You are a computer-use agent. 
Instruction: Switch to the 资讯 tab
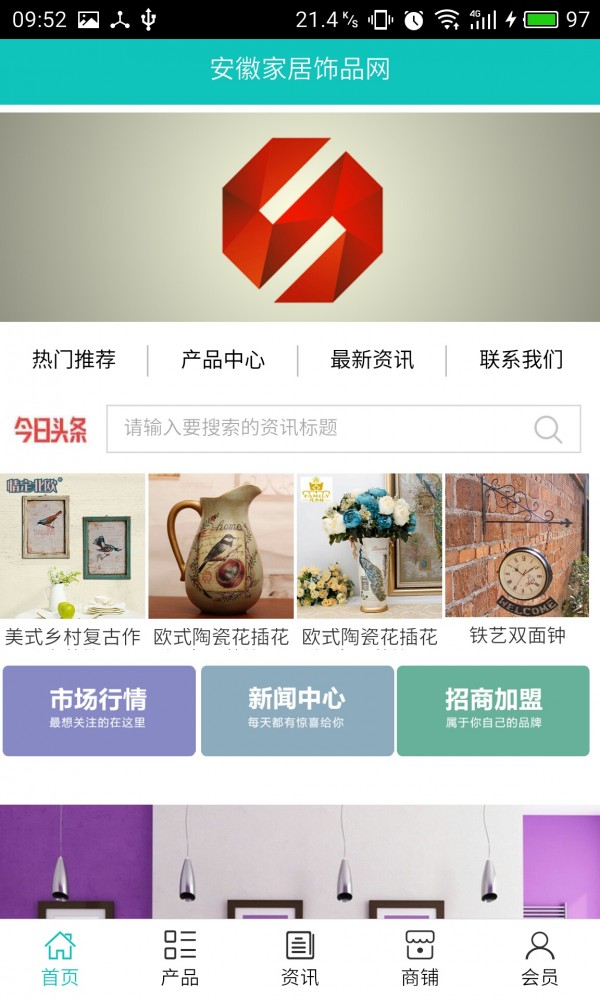pos(300,958)
